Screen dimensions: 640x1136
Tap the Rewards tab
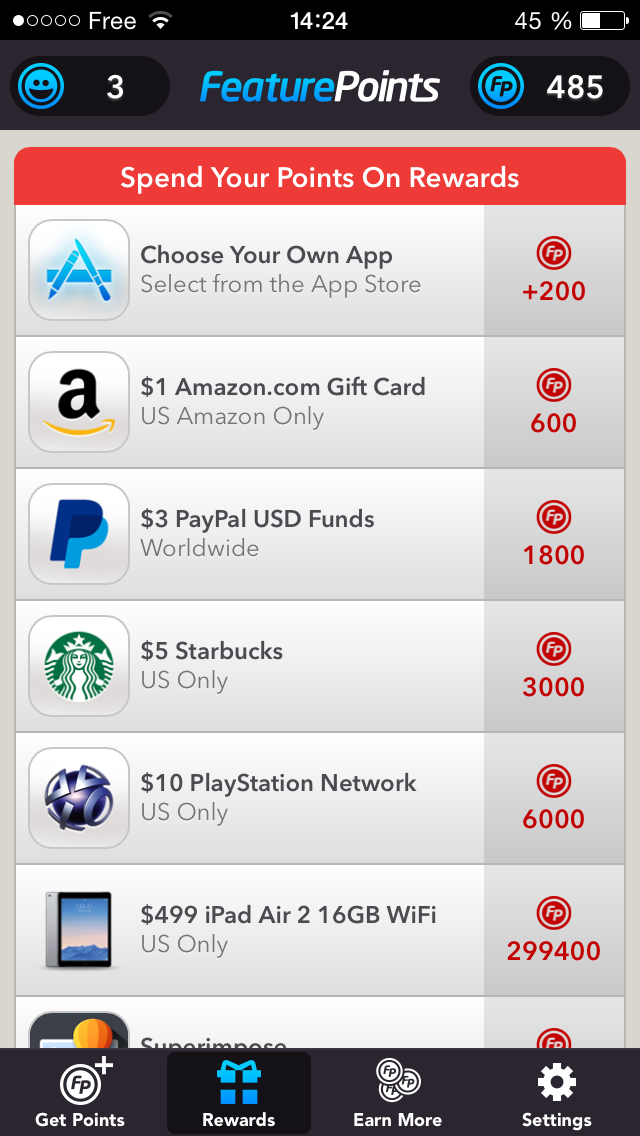pyautogui.click(x=238, y=1093)
